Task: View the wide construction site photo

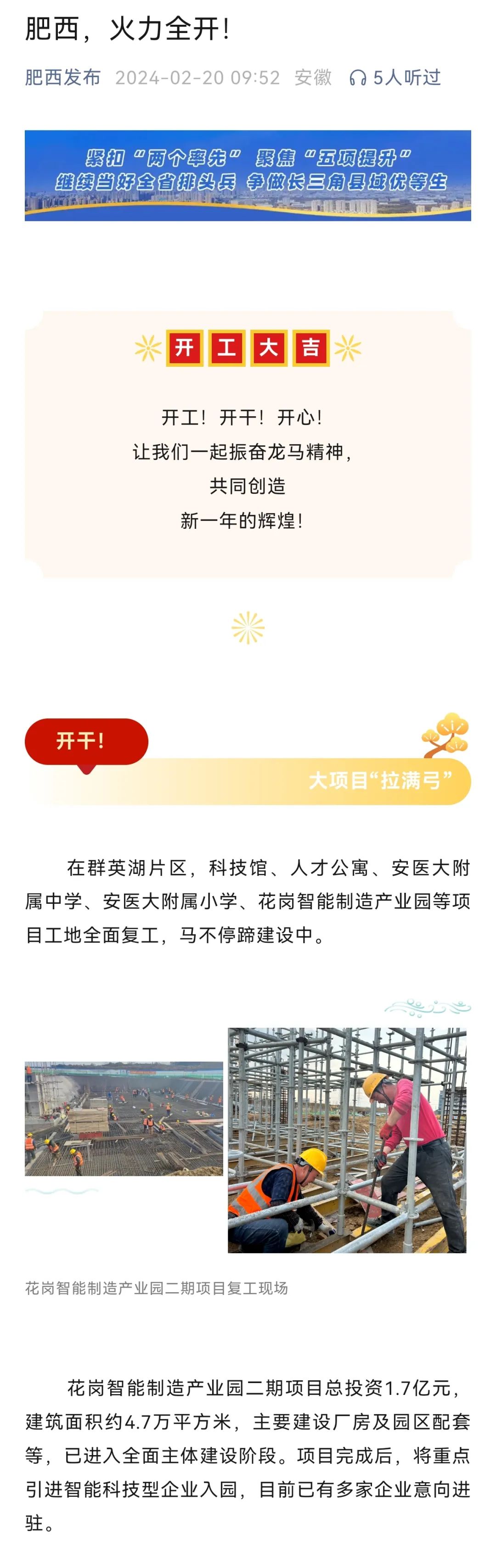Action: click(124, 1118)
